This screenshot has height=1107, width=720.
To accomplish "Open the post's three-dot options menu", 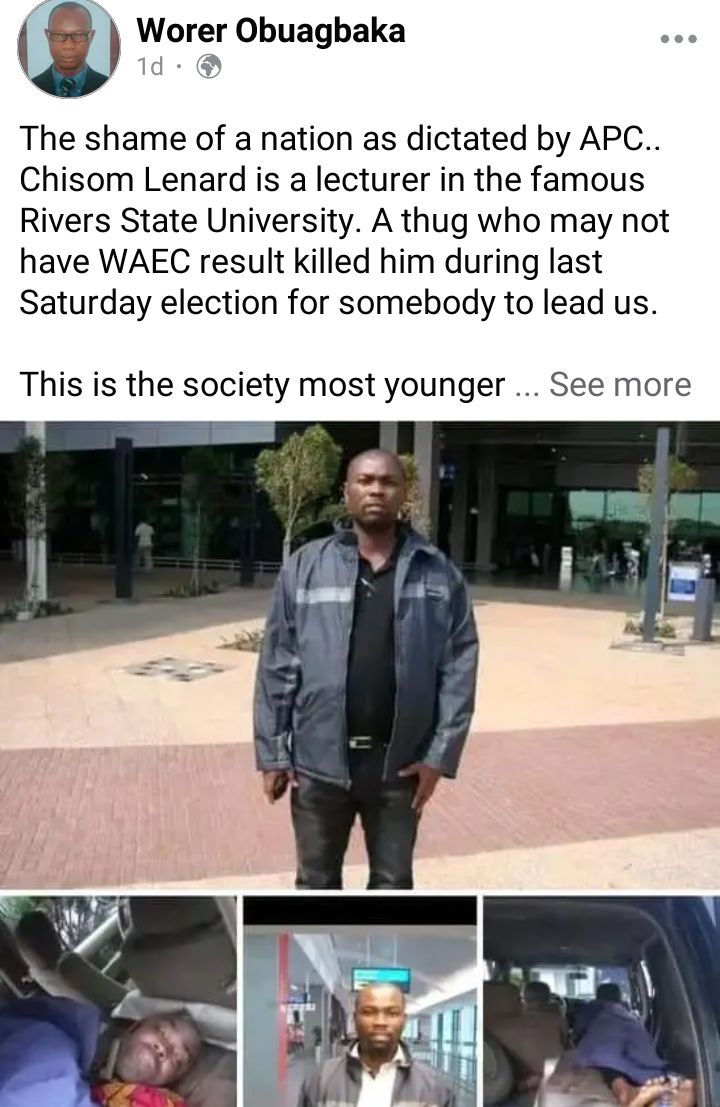I will coord(678,39).
